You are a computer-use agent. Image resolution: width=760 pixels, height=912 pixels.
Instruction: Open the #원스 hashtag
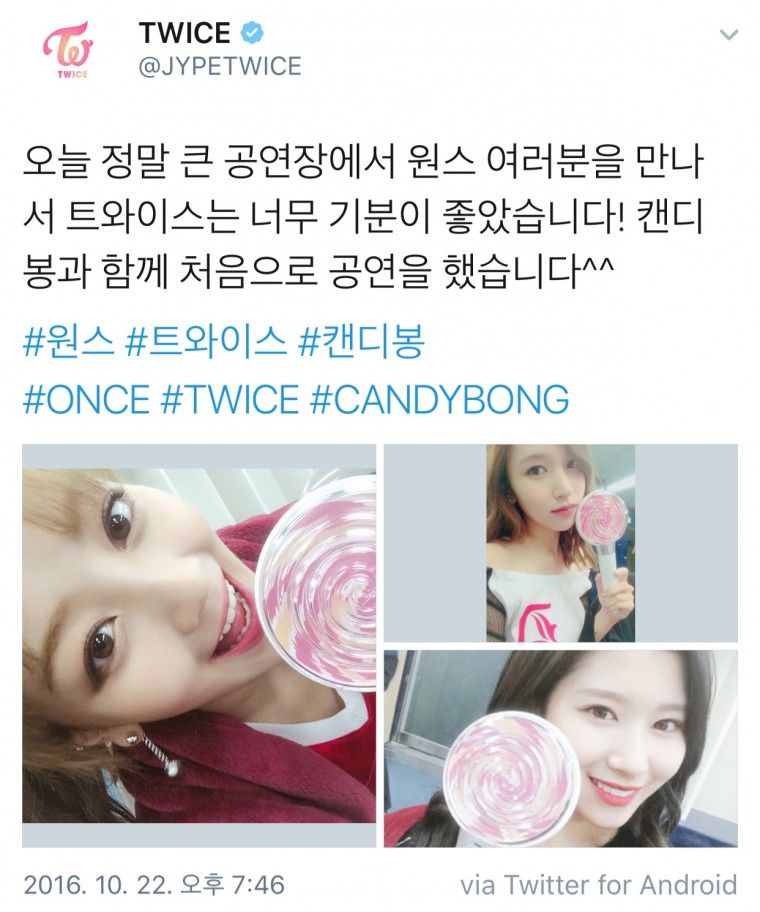point(67,343)
